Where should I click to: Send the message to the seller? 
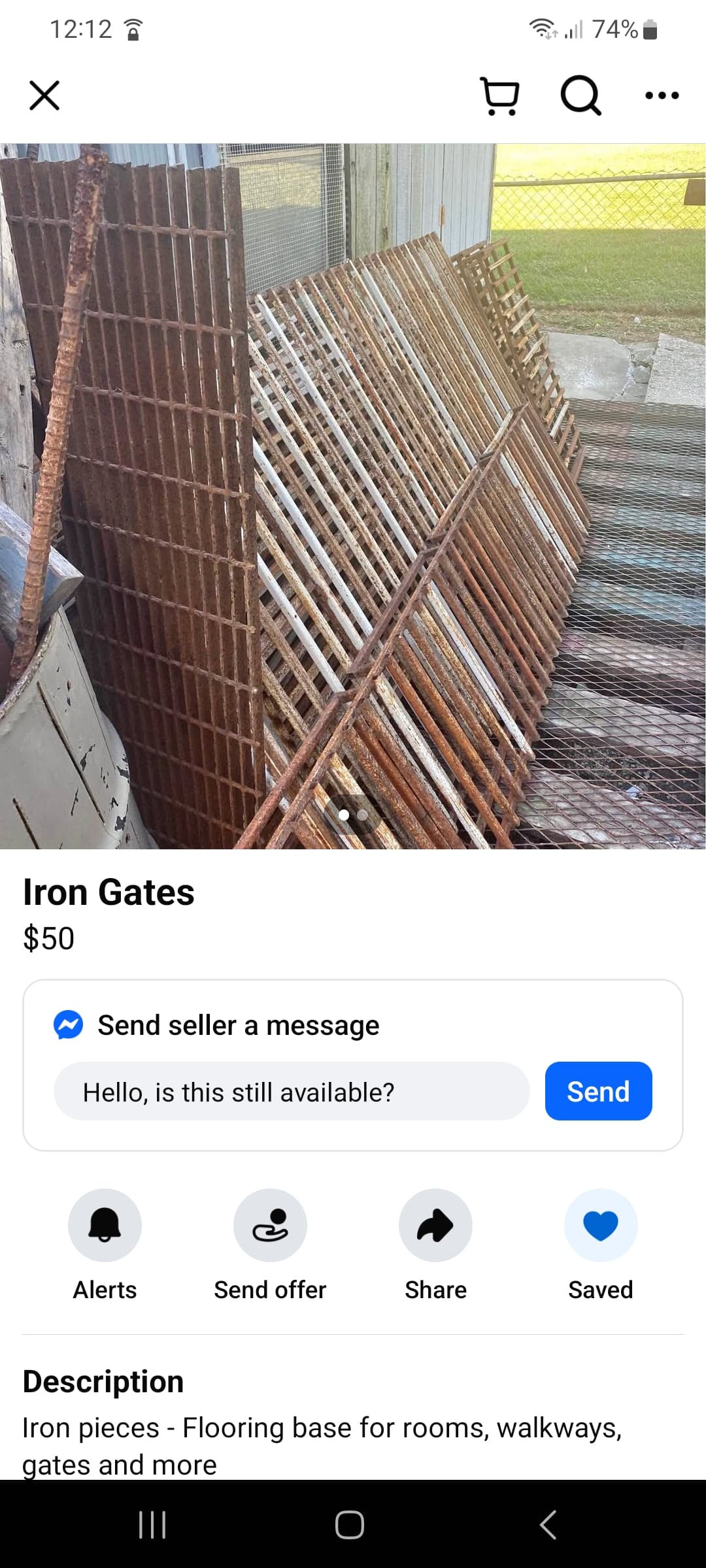point(598,1092)
